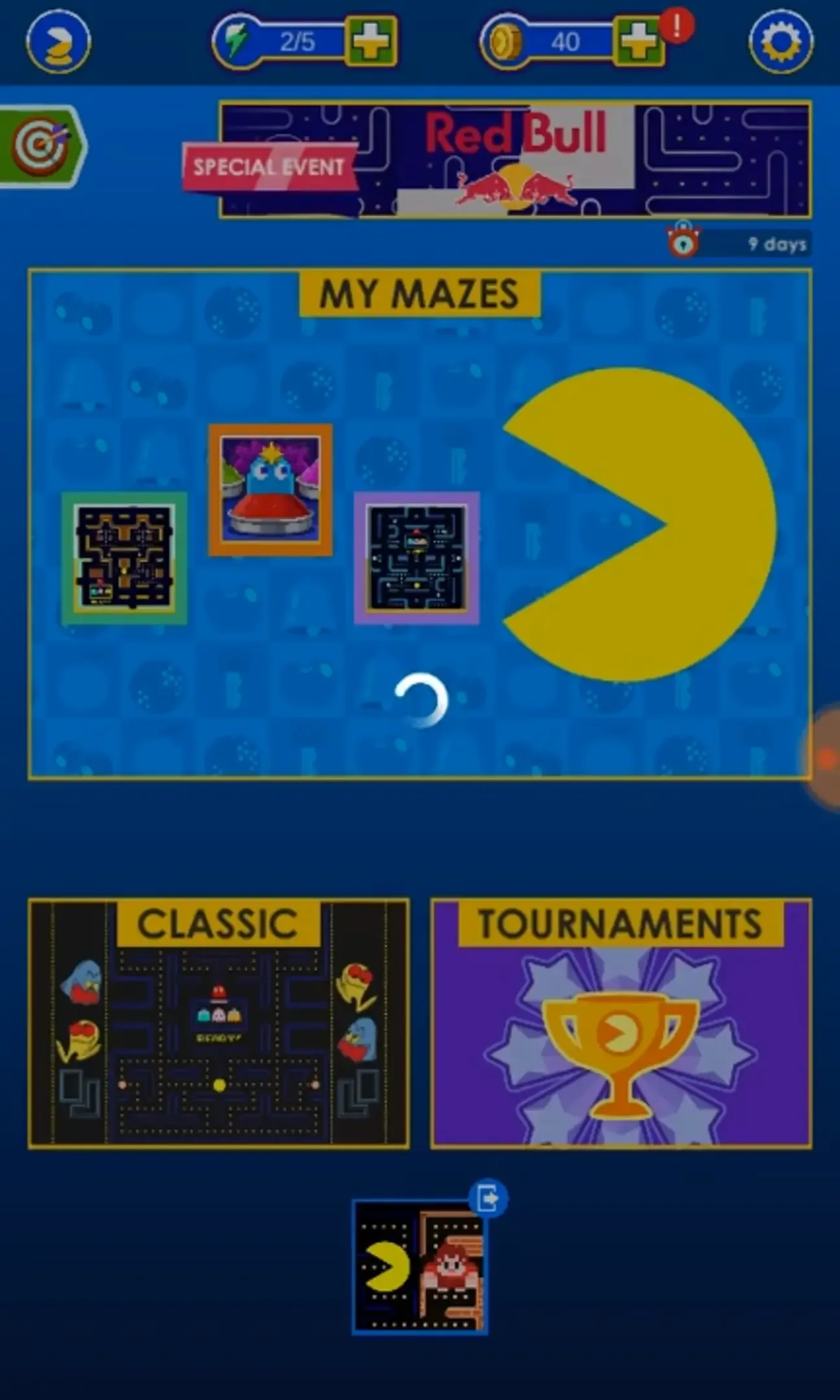Open the Red Bull special event banner
840x1400 pixels.
pos(515,159)
